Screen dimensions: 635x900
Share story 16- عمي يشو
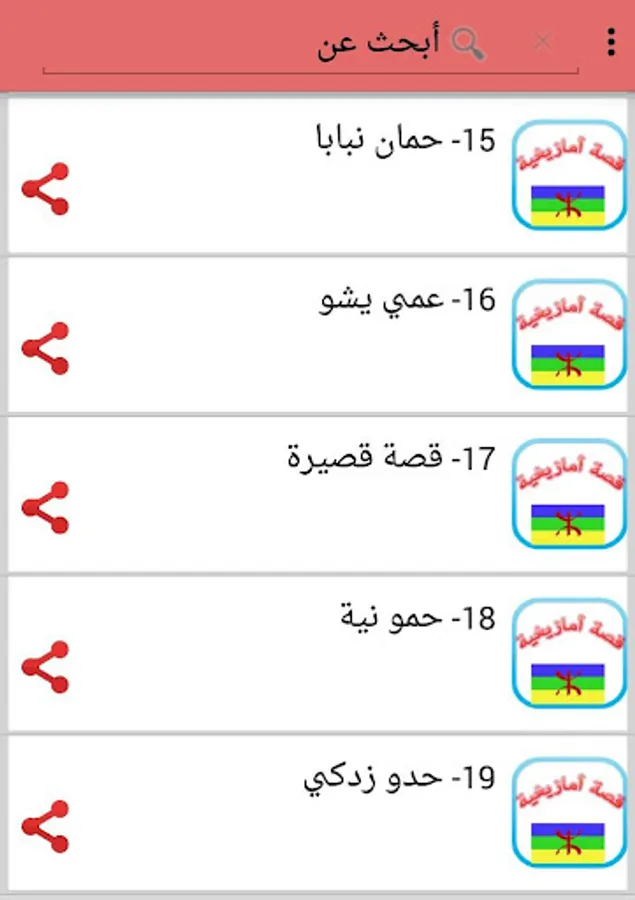tap(45, 348)
